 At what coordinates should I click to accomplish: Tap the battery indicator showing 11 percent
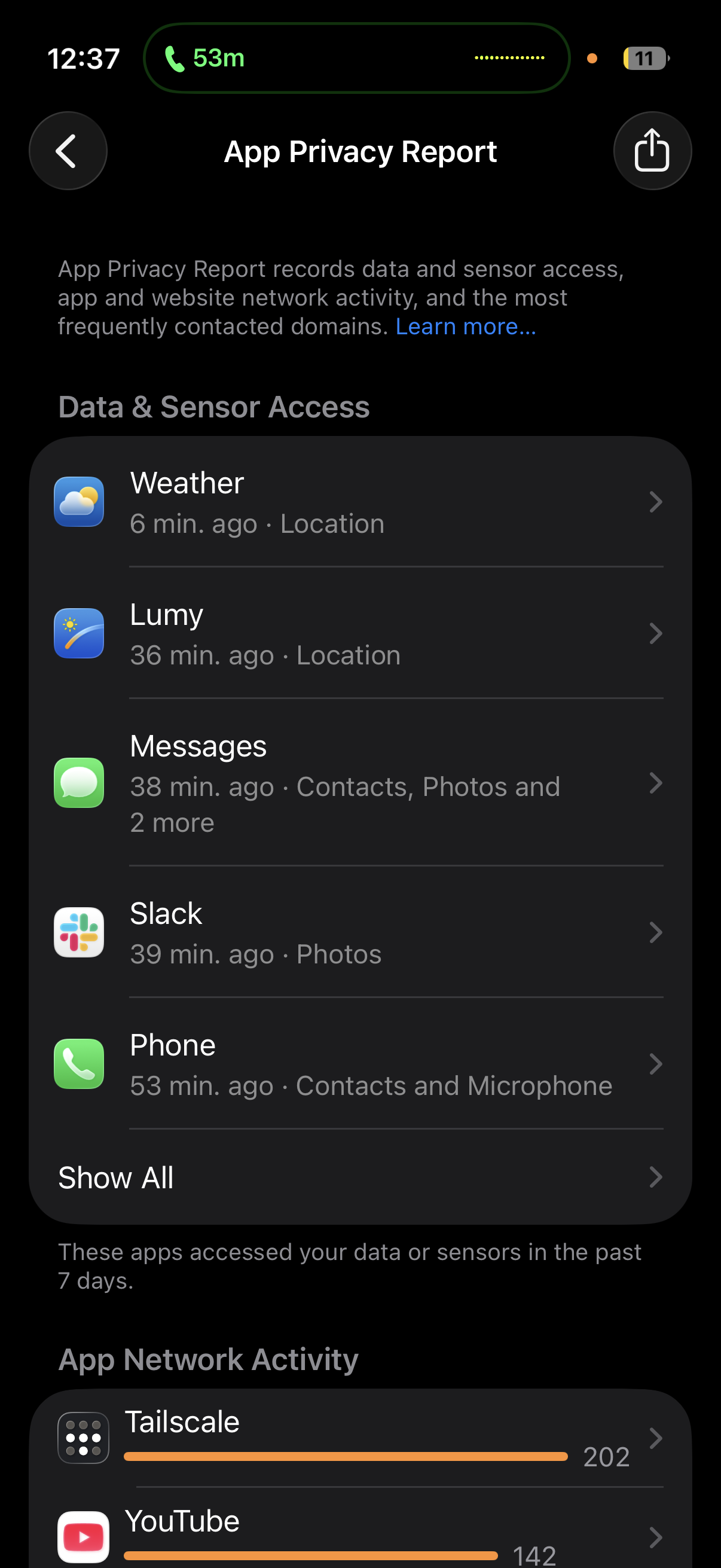(x=643, y=58)
